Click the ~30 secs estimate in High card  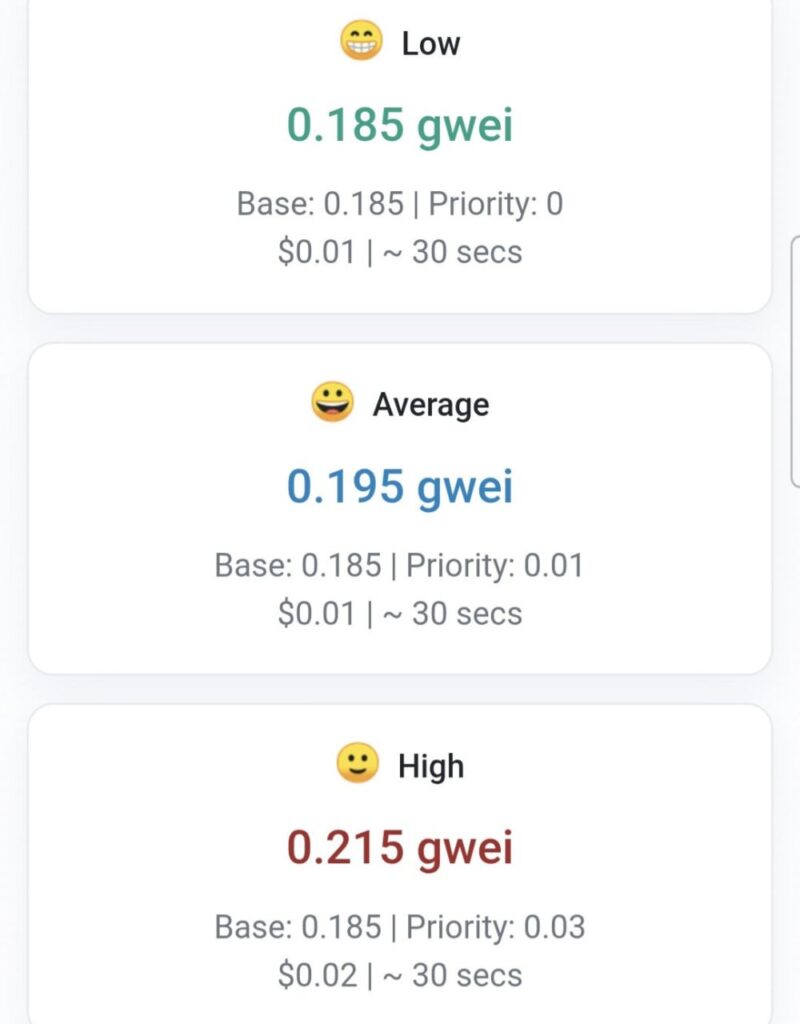(448, 975)
